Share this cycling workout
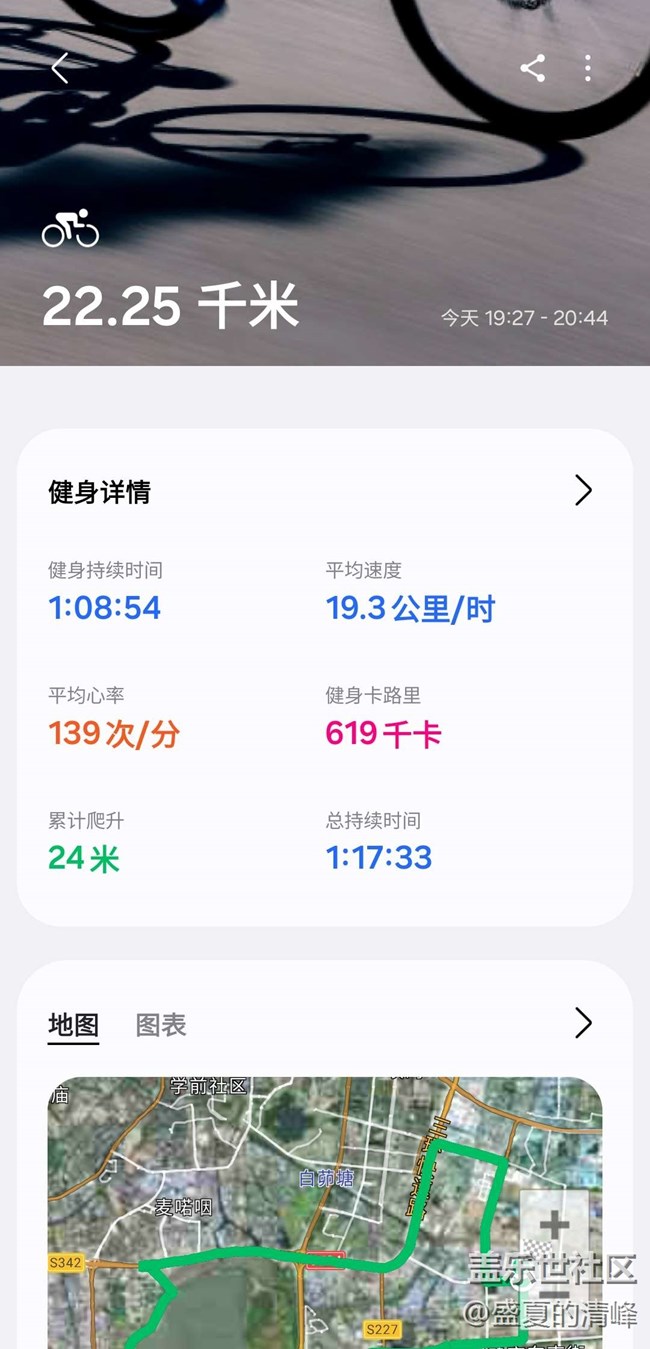The width and height of the screenshot is (650, 1349). pos(533,68)
